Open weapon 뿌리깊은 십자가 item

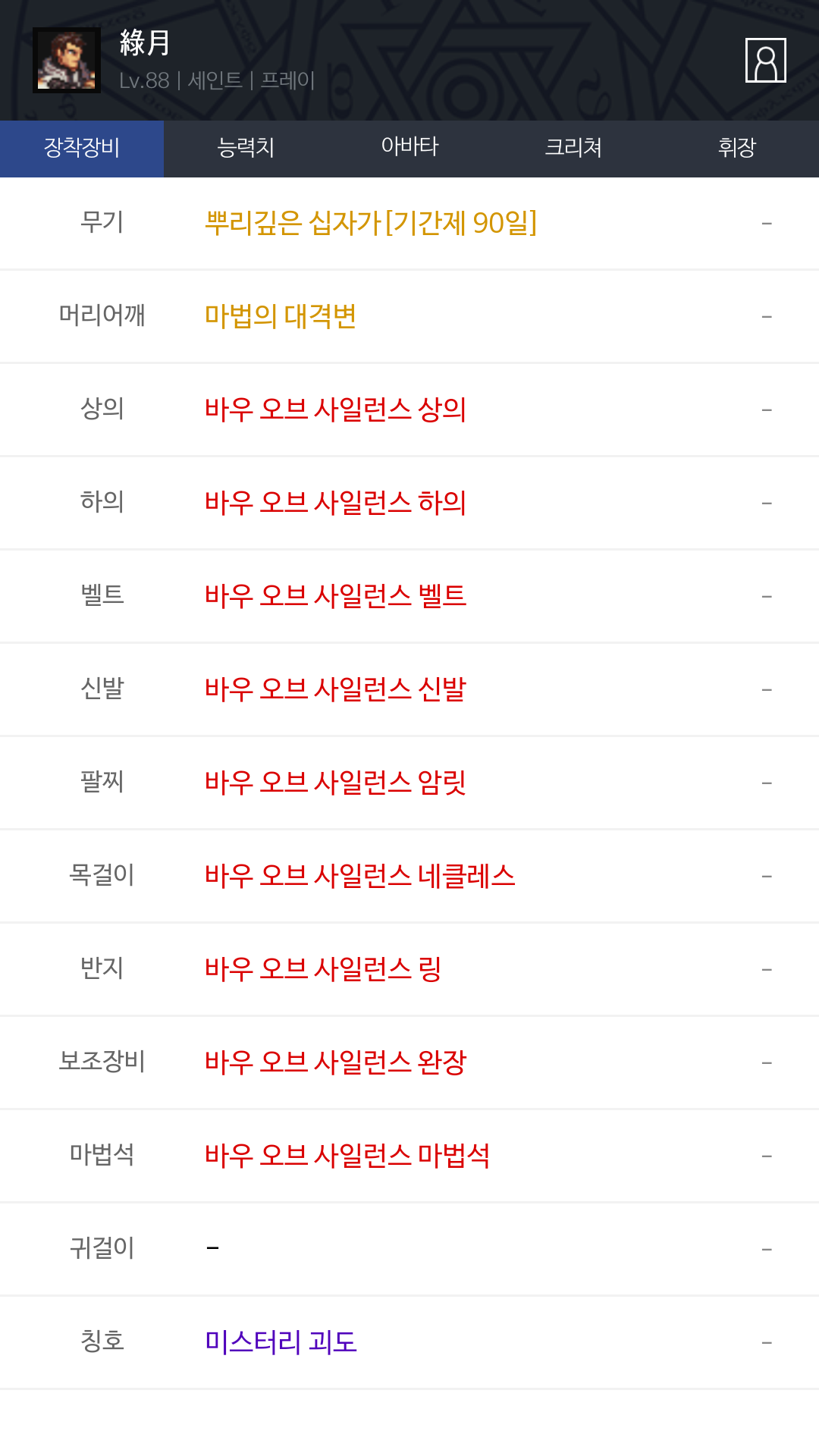(371, 223)
